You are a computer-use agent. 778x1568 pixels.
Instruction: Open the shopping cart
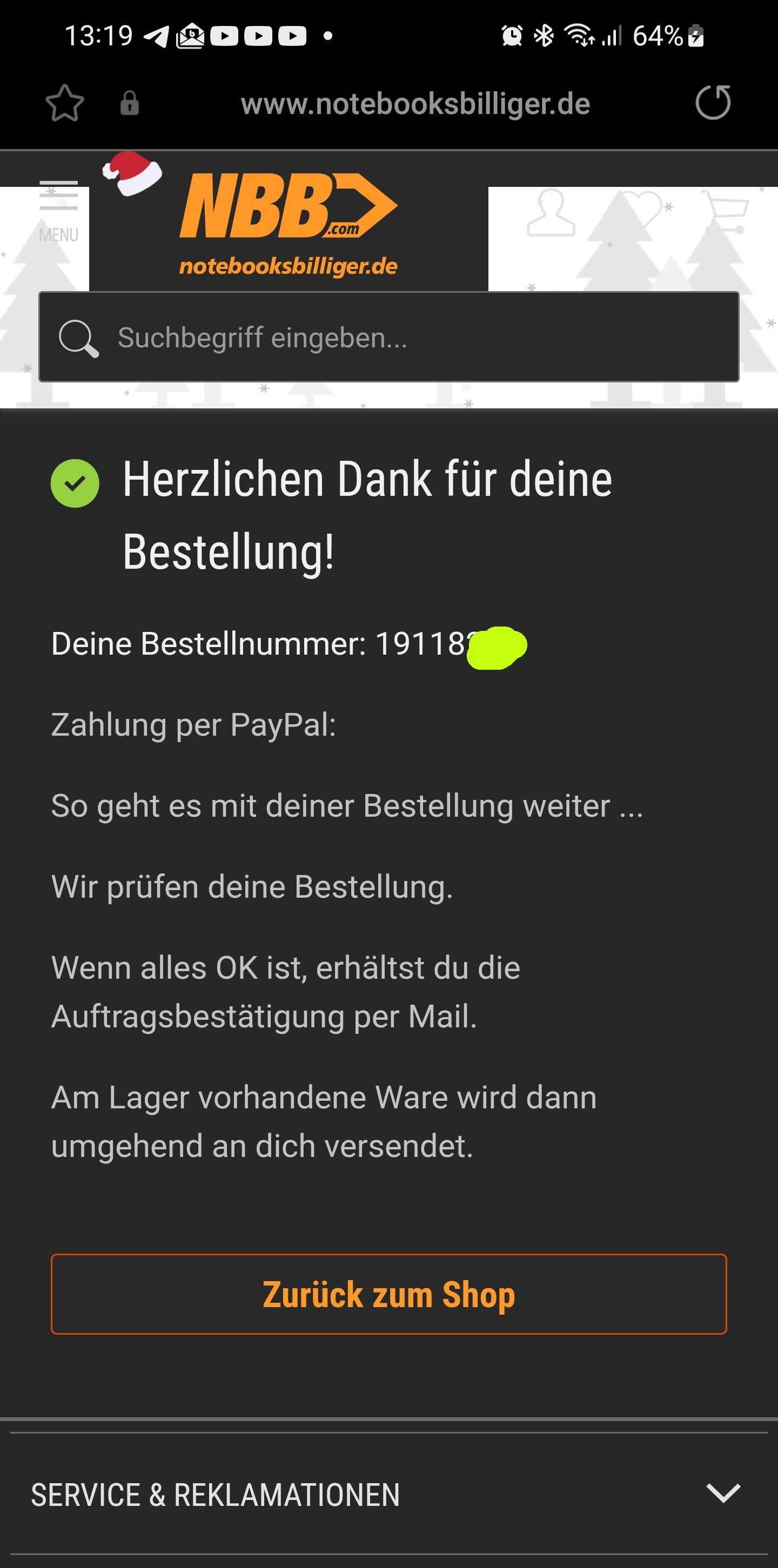(x=725, y=212)
